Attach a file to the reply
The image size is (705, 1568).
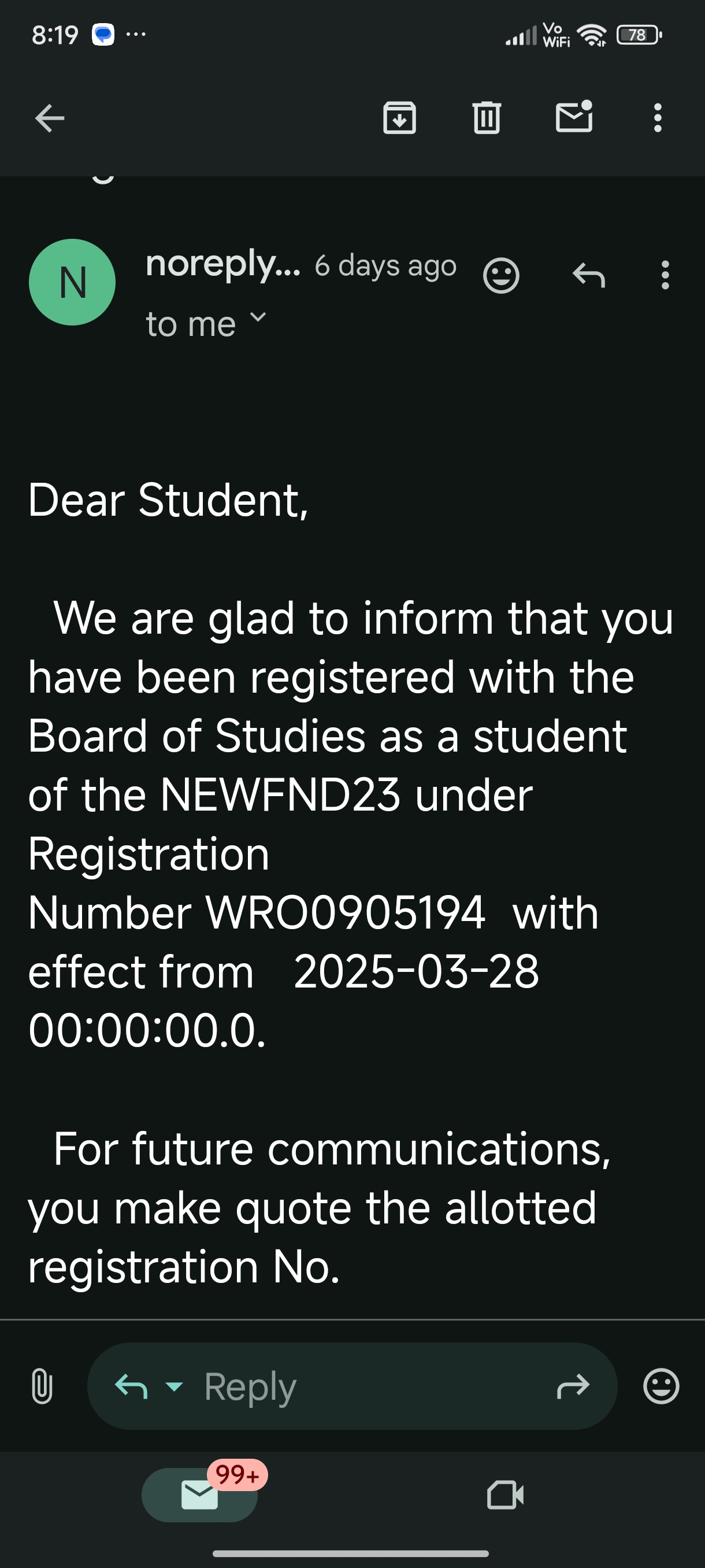[x=42, y=1386]
